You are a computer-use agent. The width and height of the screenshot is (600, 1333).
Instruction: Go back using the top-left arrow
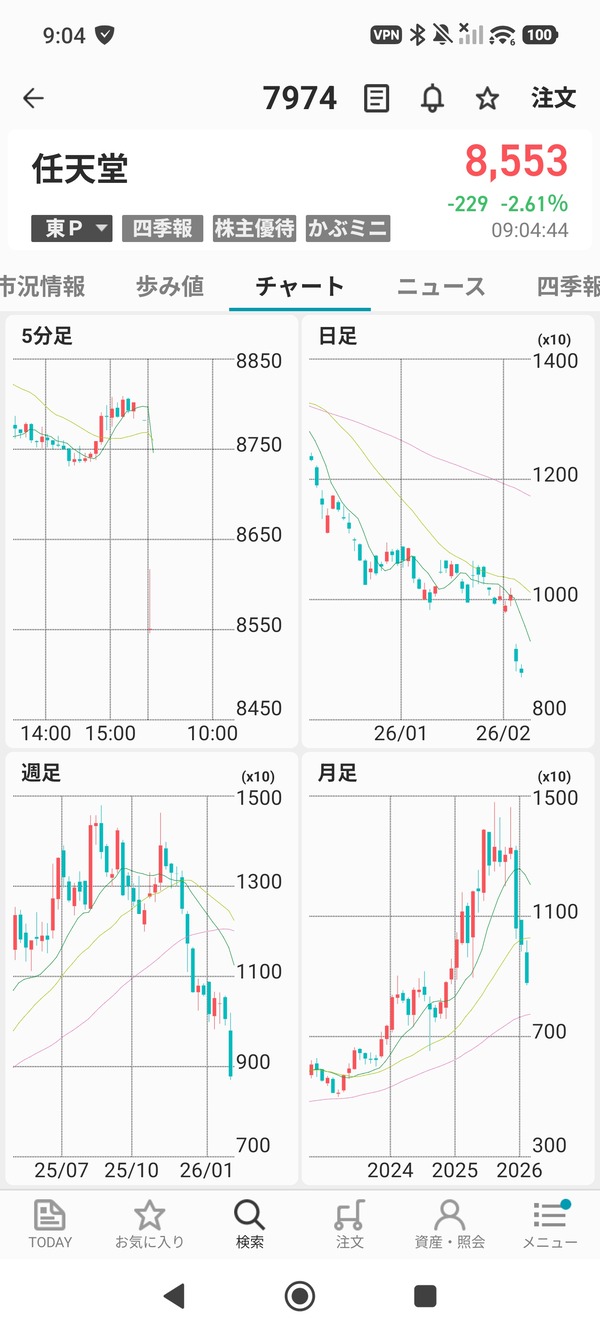(x=33, y=98)
